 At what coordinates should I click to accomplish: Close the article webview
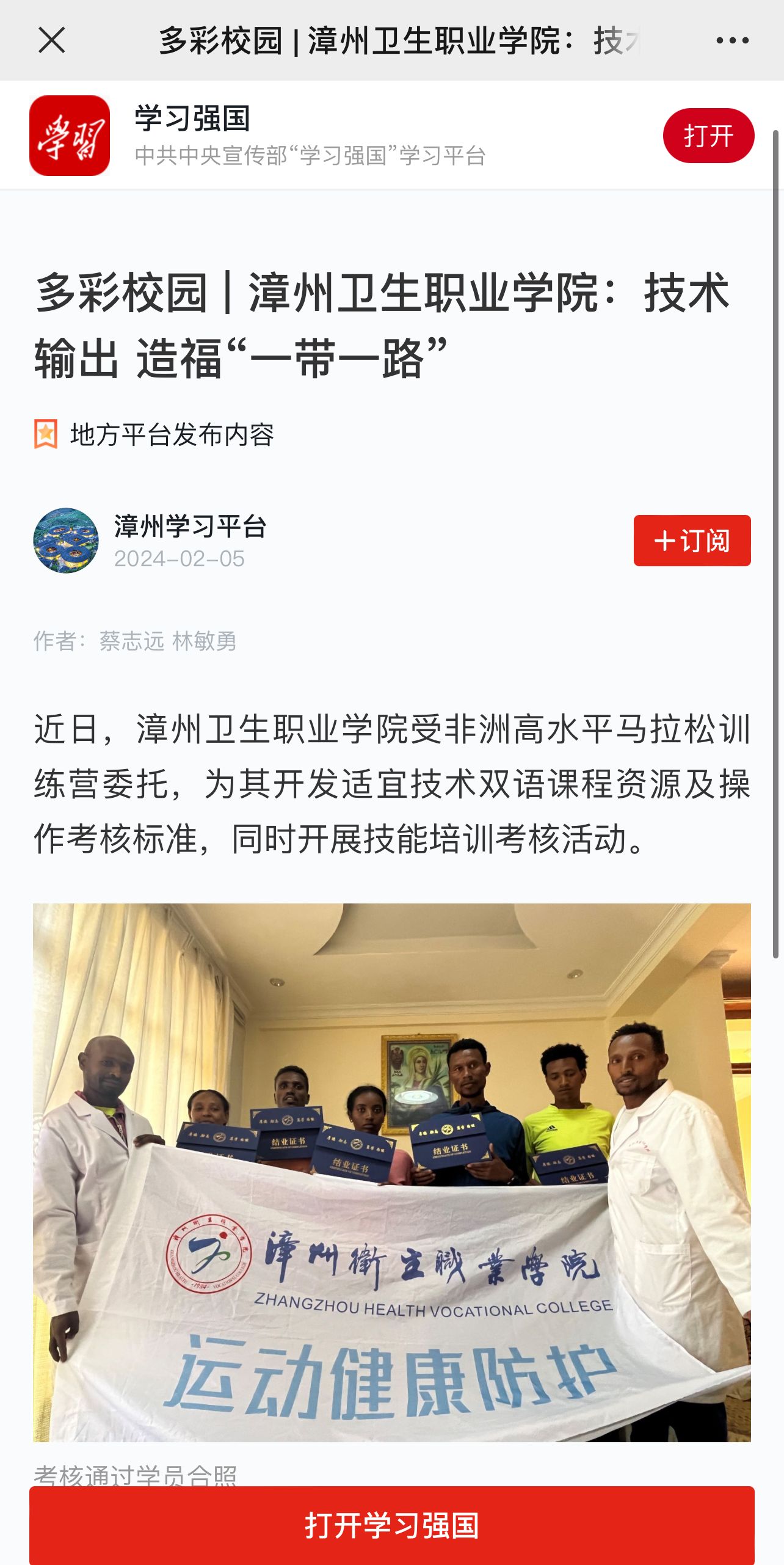(51, 41)
